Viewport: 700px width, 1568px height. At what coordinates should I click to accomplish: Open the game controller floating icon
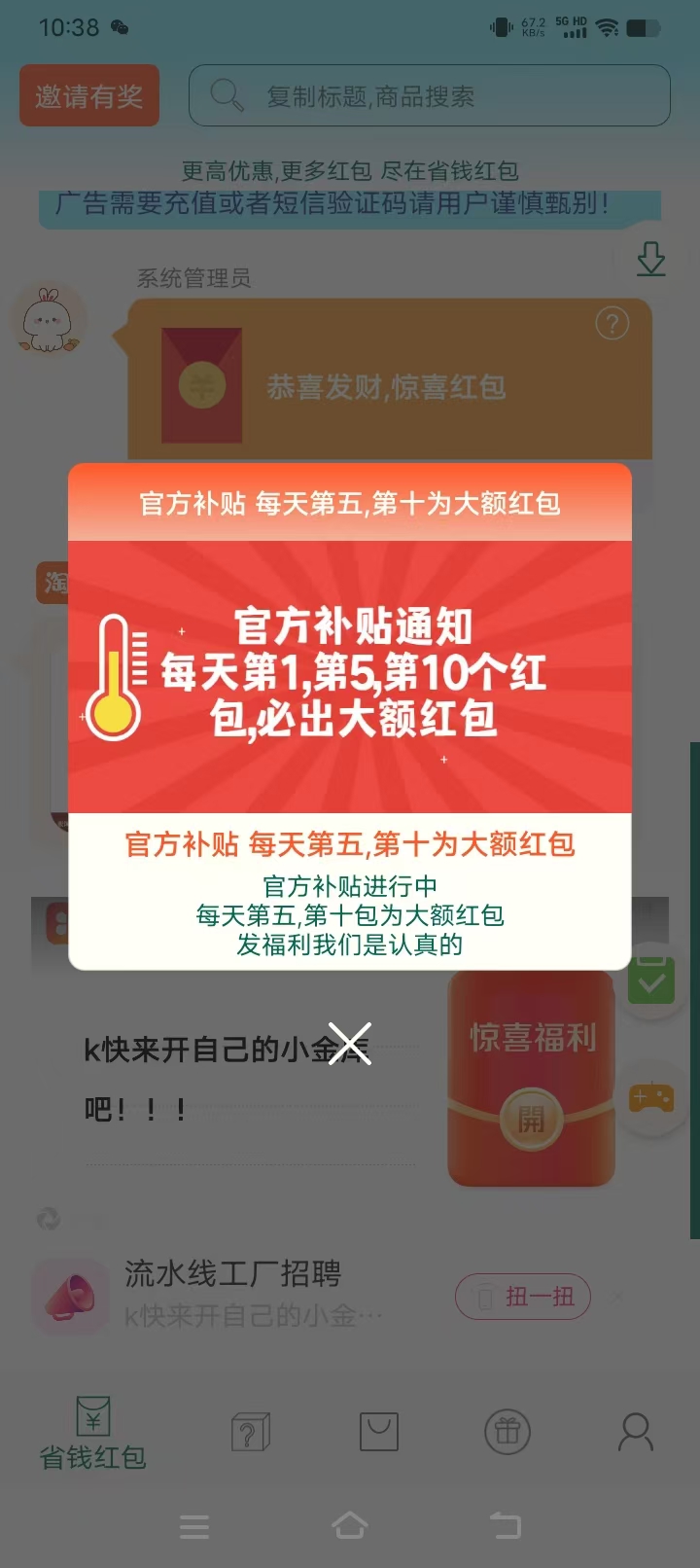pyautogui.click(x=651, y=1099)
